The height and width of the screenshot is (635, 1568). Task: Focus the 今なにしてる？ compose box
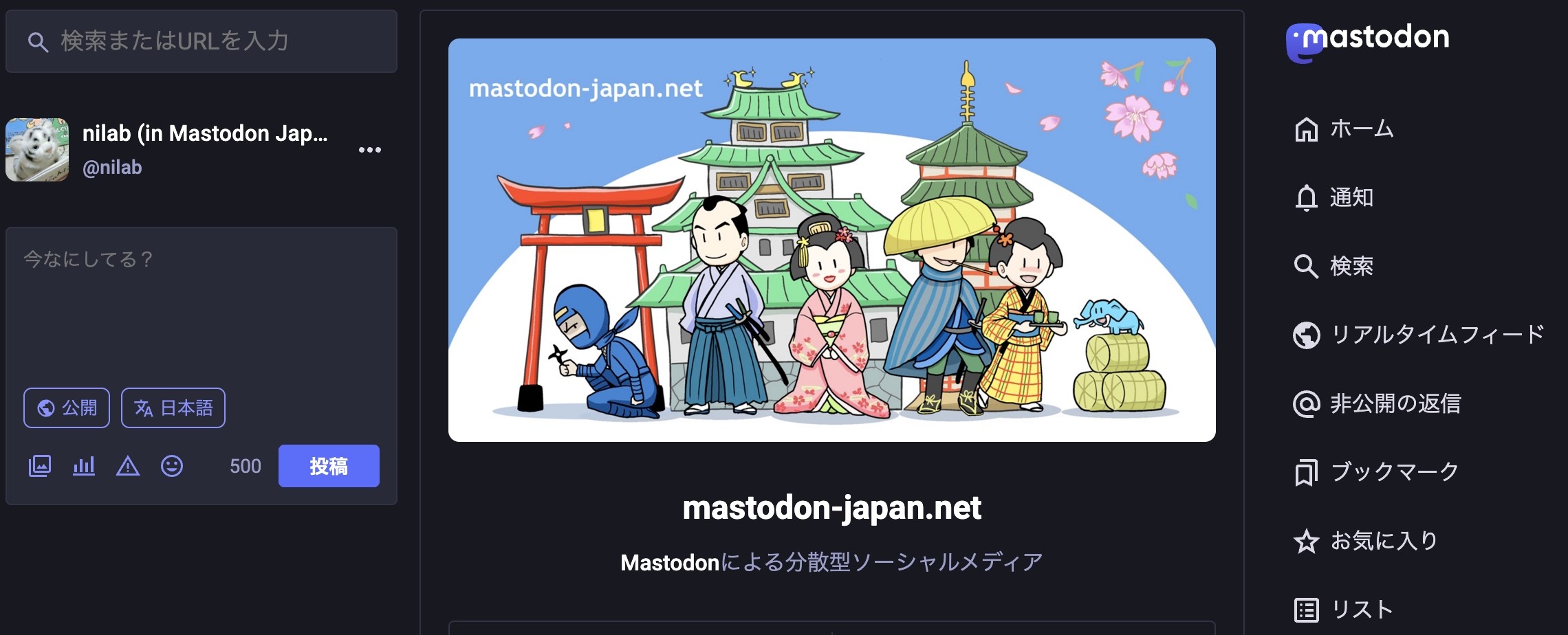(x=201, y=302)
